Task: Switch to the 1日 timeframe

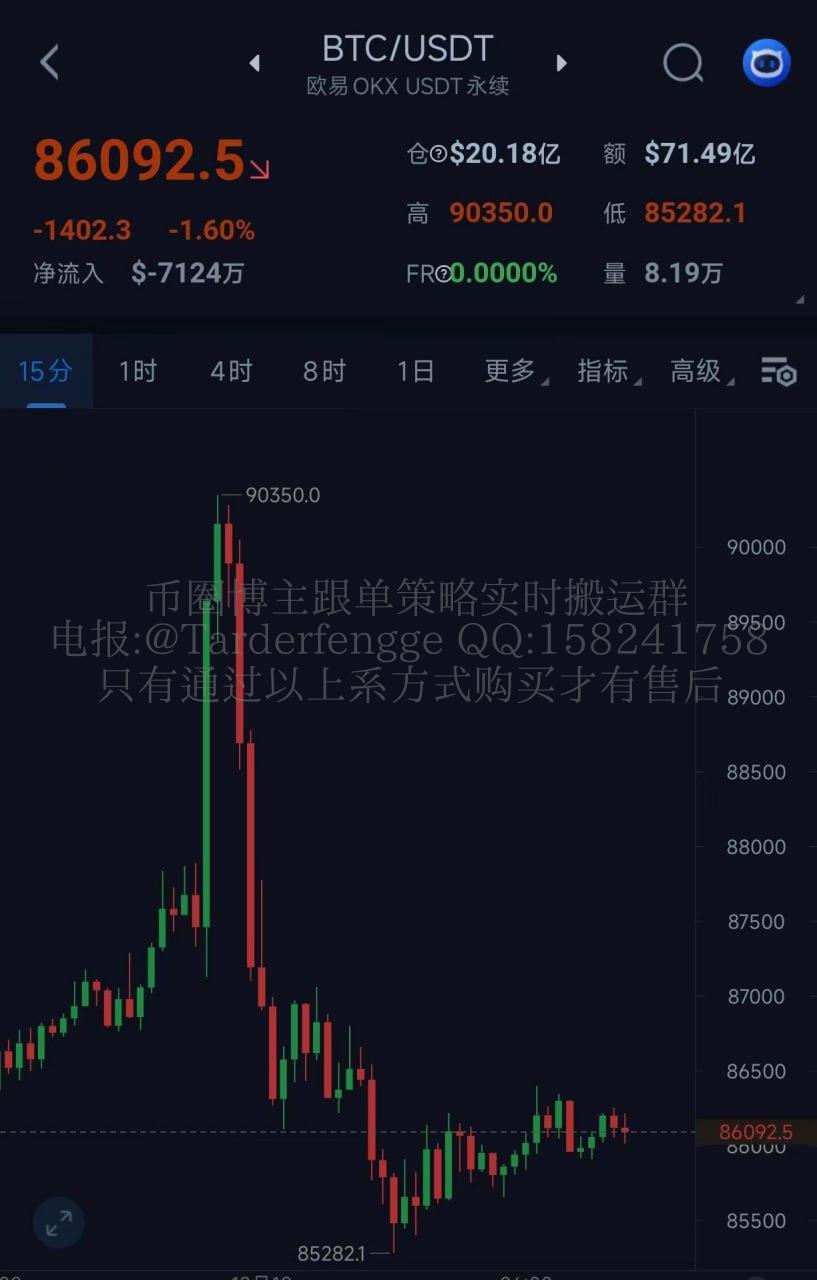Action: click(416, 371)
